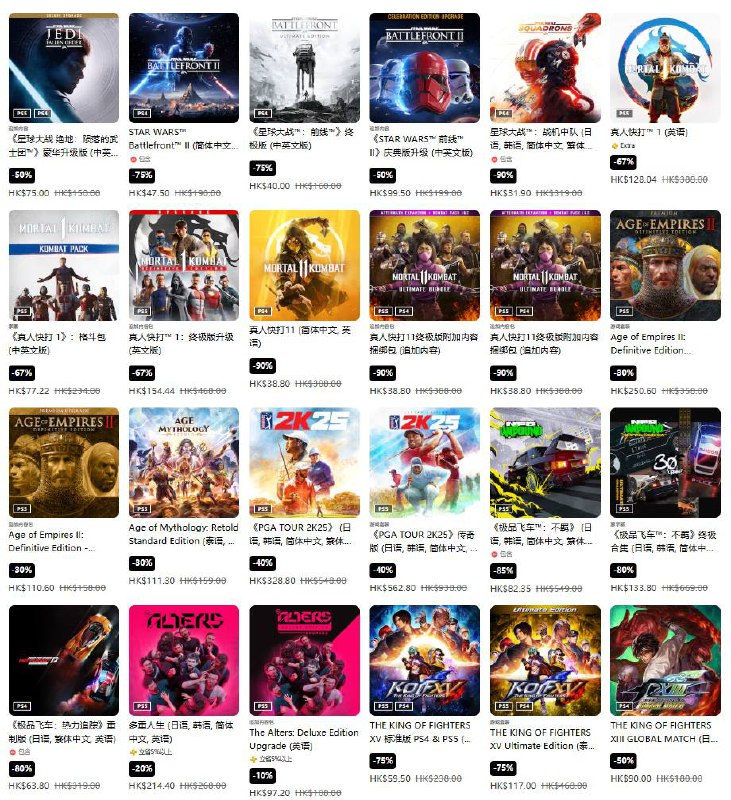731x800 pixels.
Task: Select STAR WARS Battlefront II at HK$47.50
Action: (184, 67)
